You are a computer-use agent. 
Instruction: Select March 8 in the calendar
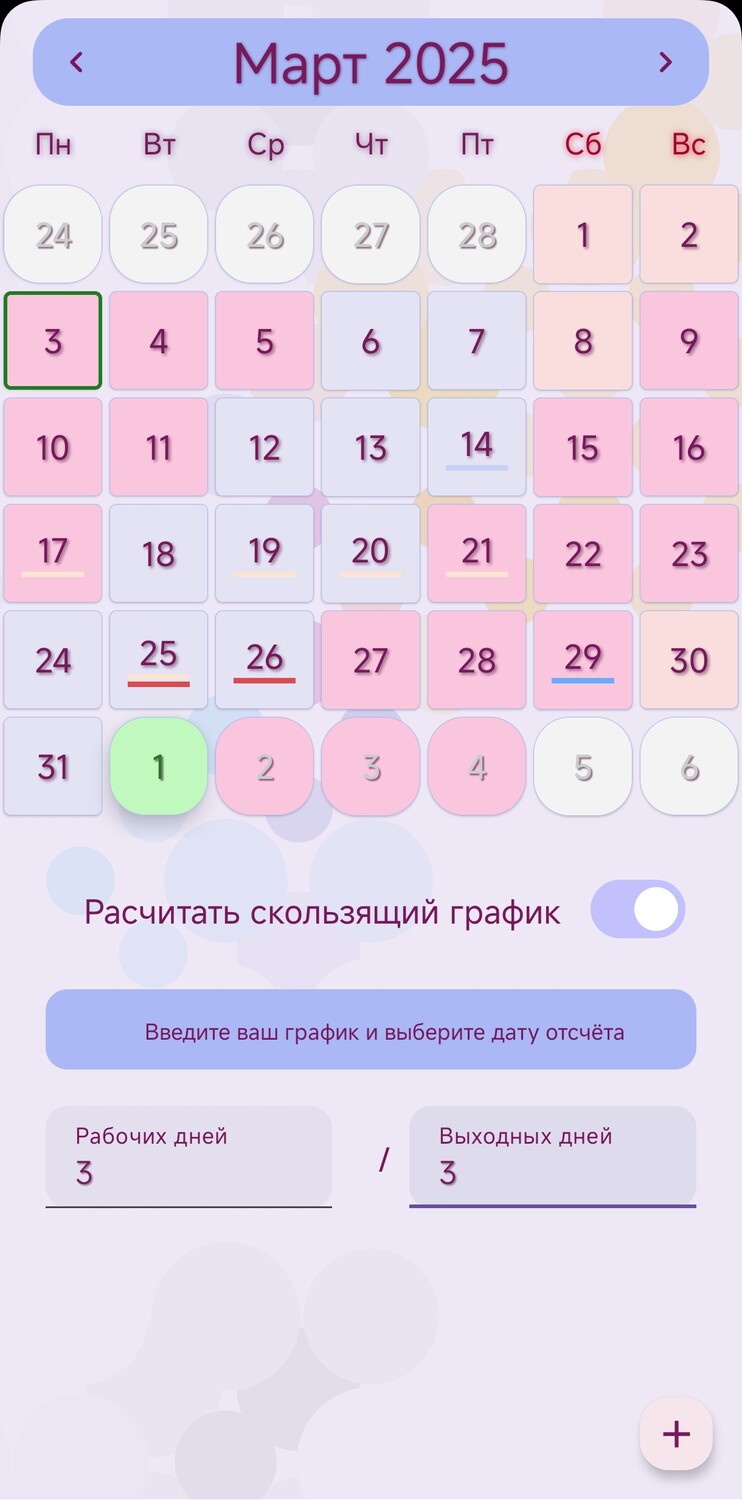(583, 341)
